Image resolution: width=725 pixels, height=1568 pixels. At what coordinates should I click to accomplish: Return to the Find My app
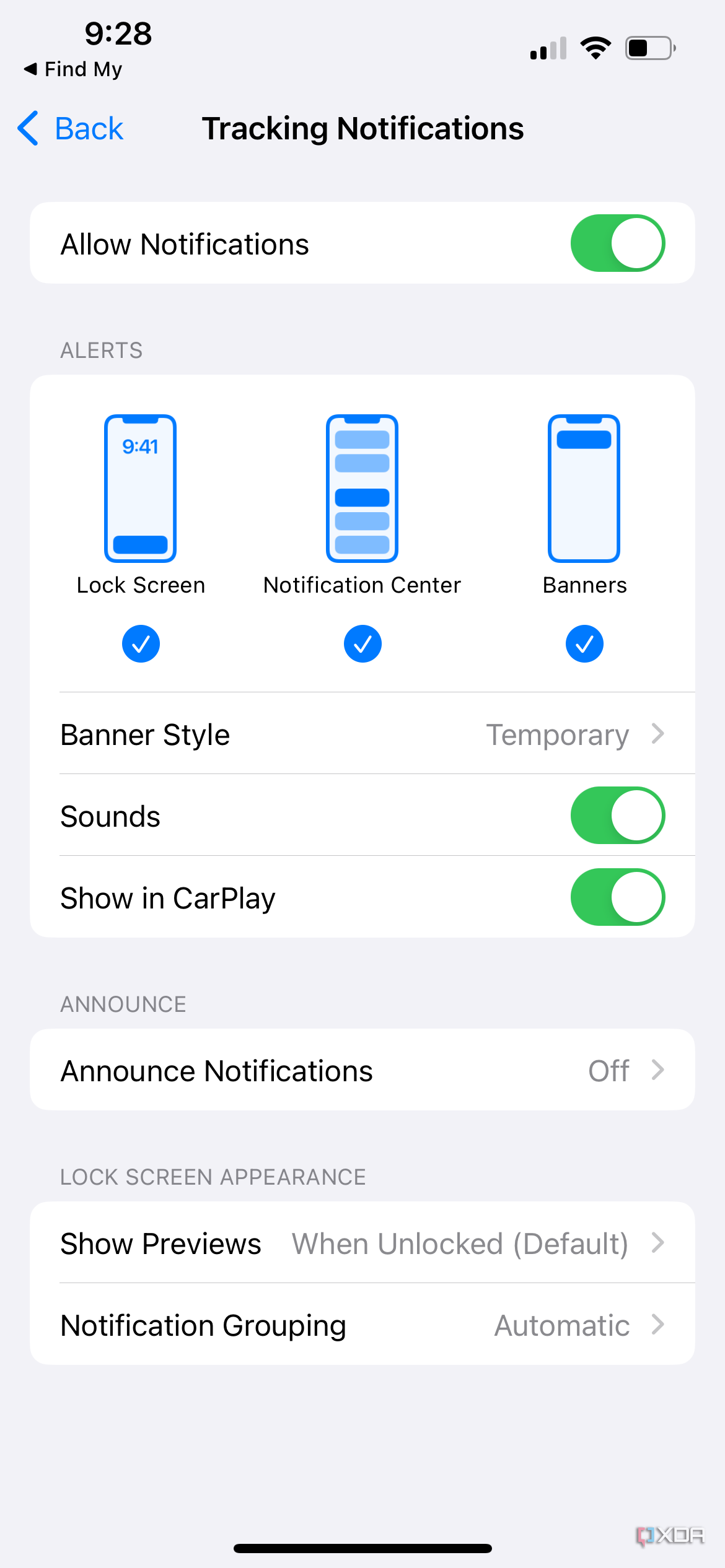(x=73, y=69)
